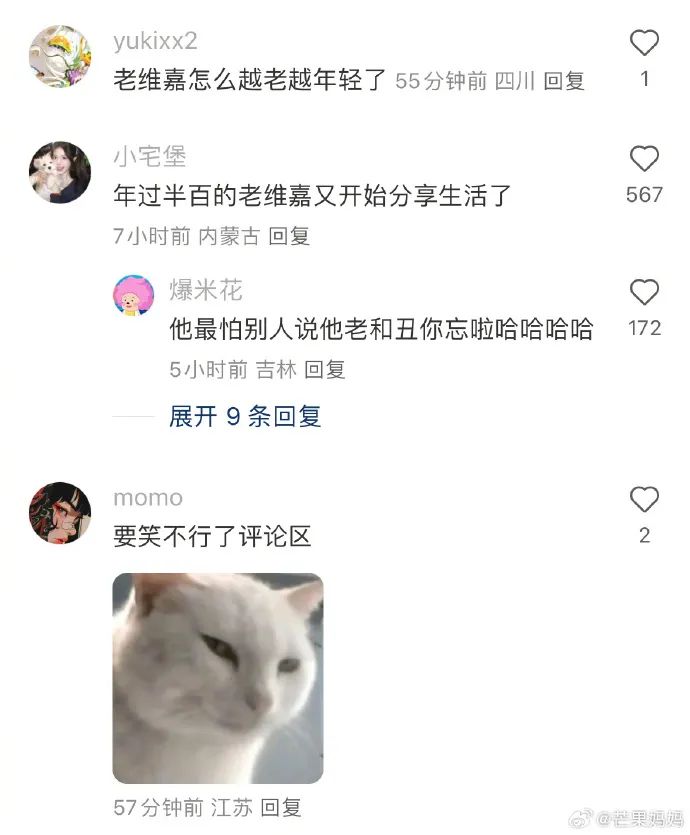Like momo's comment
The height and width of the screenshot is (835, 690).
coord(645,500)
